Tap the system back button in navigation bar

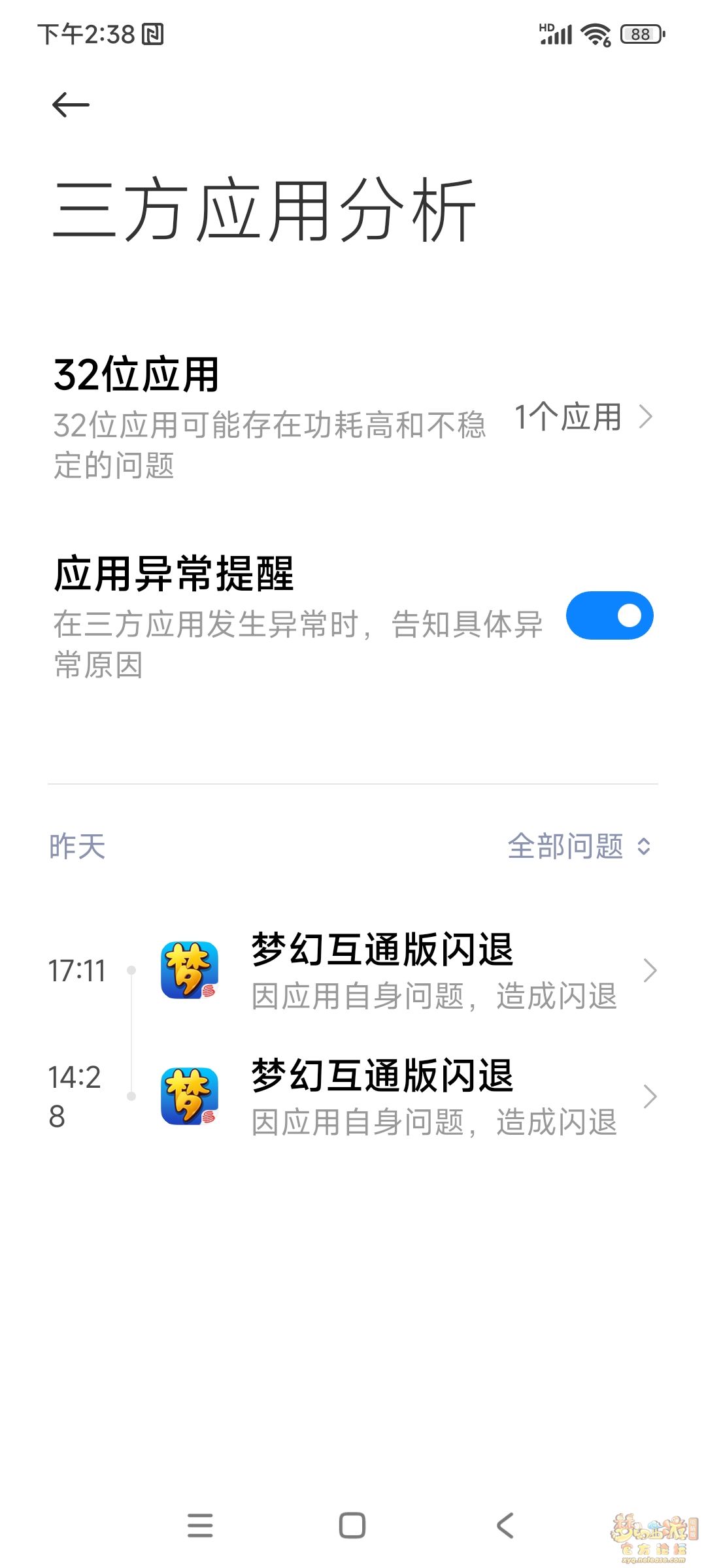505,1526
